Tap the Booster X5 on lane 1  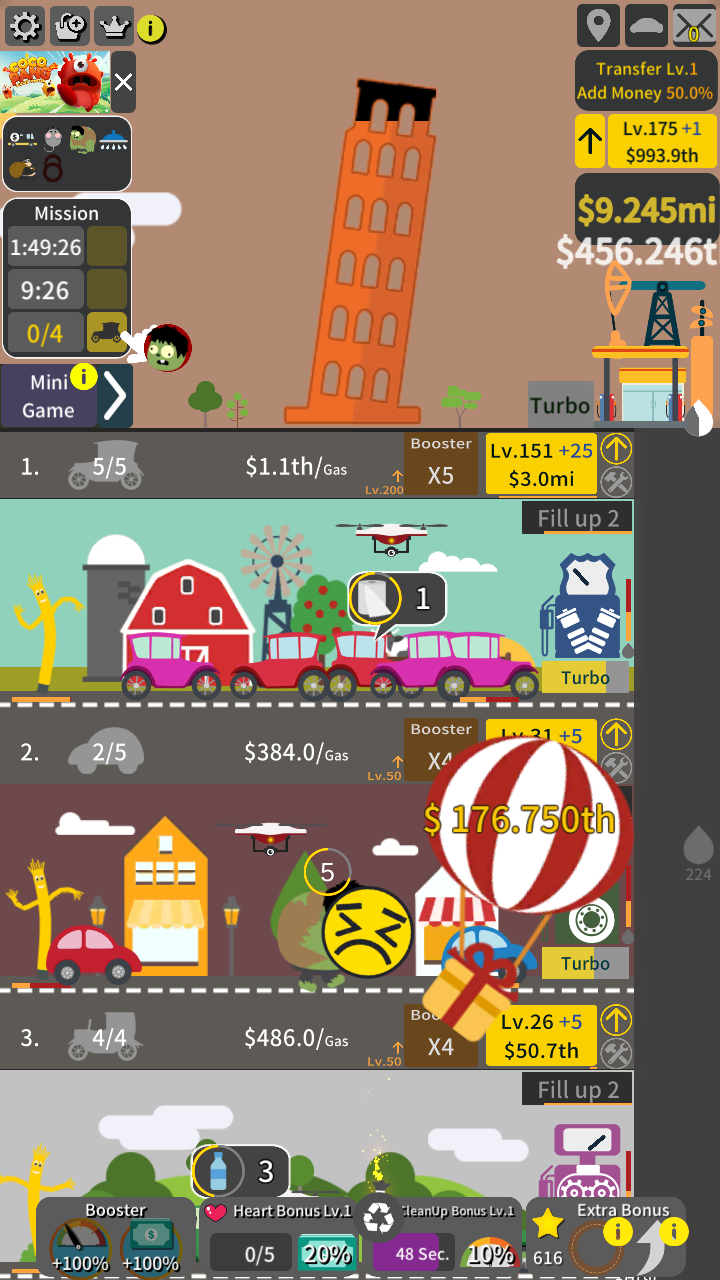pyautogui.click(x=441, y=464)
